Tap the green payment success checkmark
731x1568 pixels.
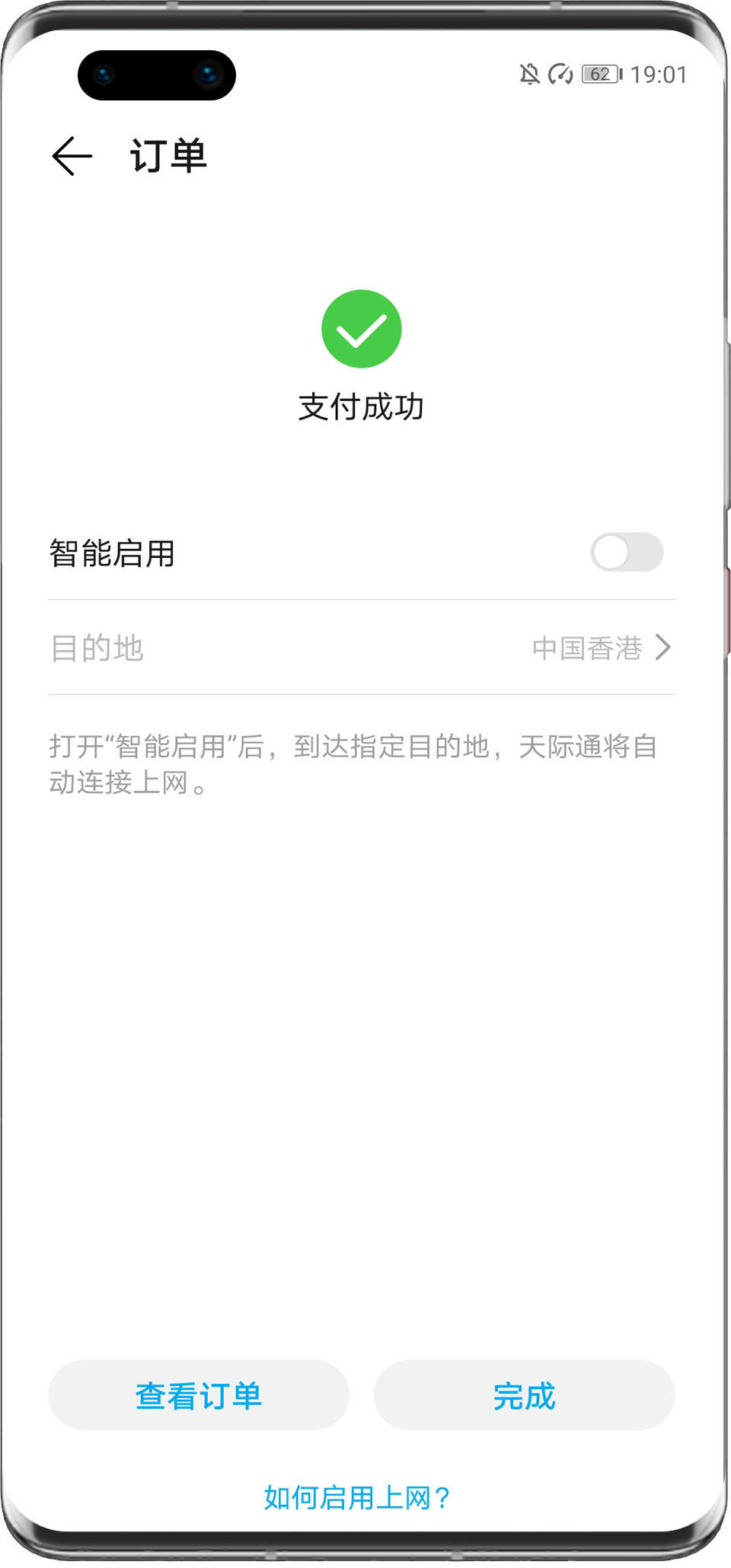pyautogui.click(x=364, y=328)
